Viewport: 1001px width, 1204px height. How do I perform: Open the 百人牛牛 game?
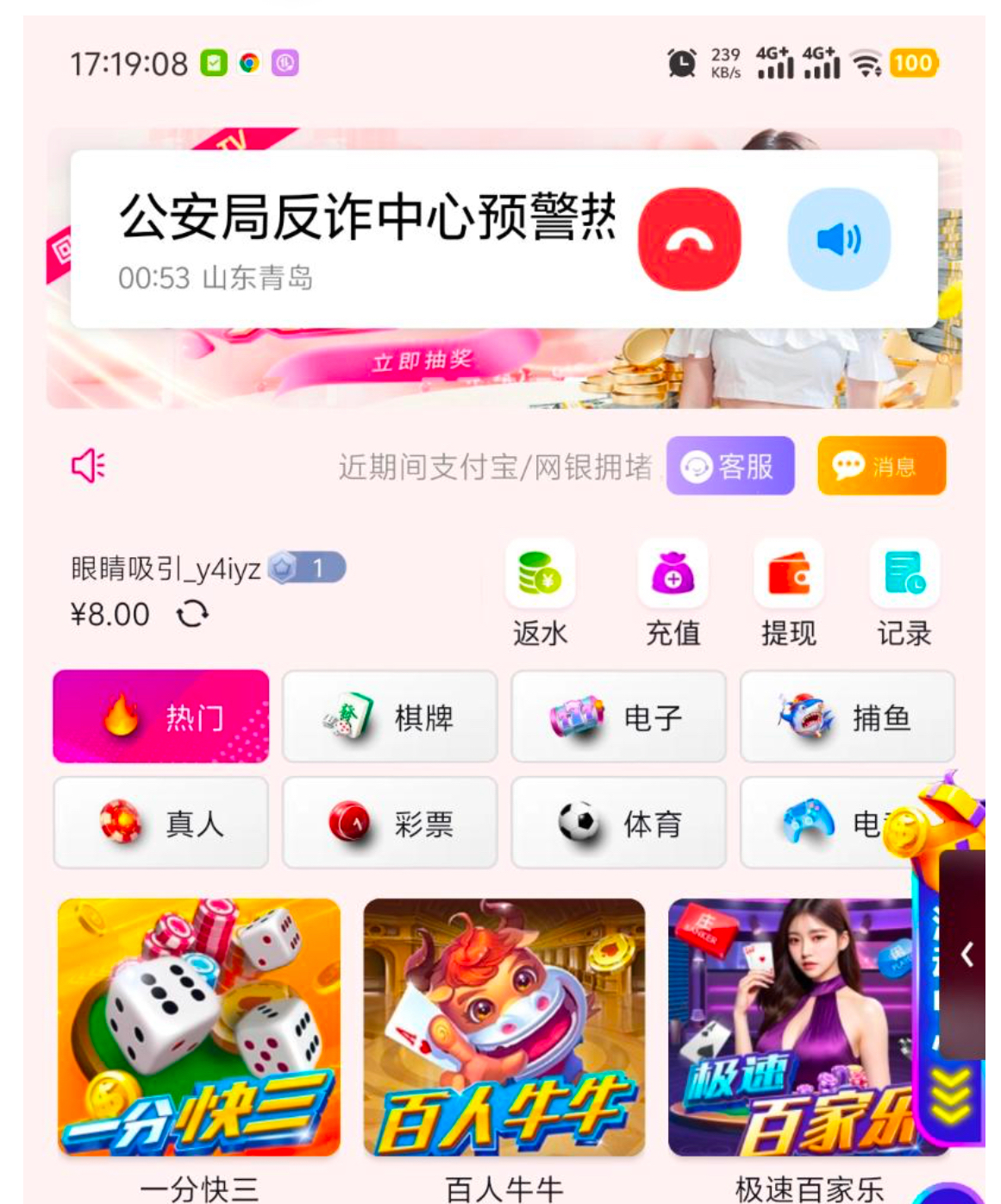tap(504, 1027)
